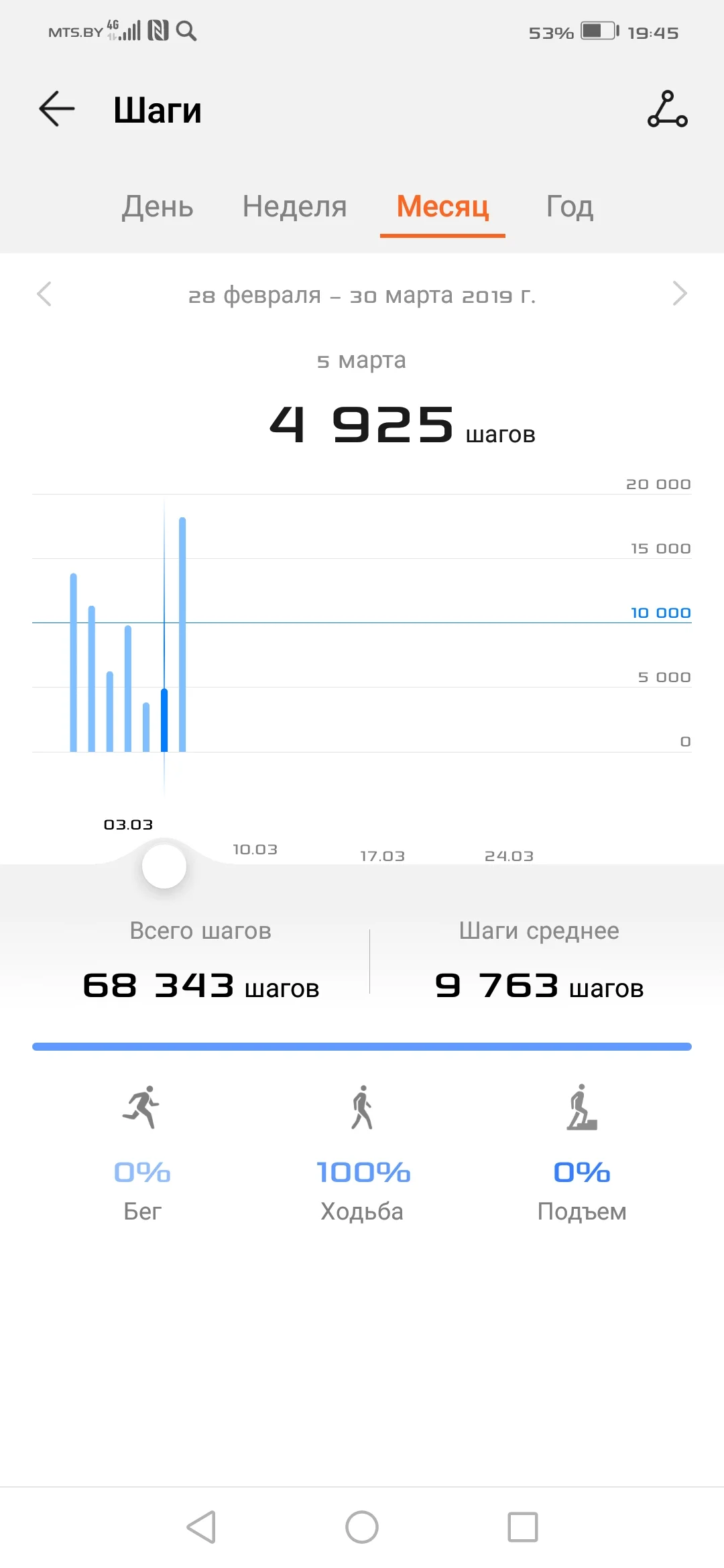Image resolution: width=724 pixels, height=1568 pixels.
Task: Tap the 0% value under Бег
Action: click(143, 1173)
